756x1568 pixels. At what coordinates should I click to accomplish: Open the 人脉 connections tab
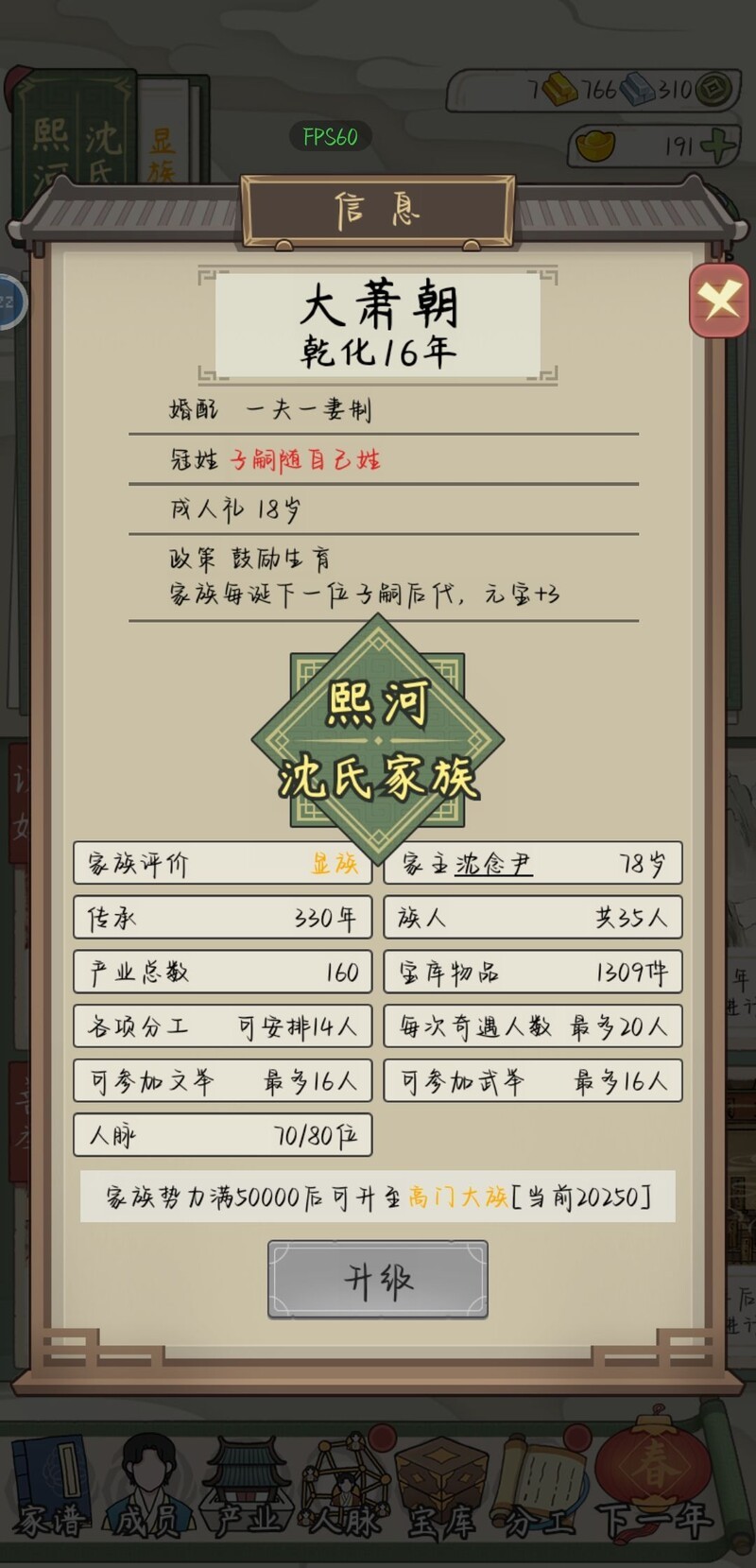pyautogui.click(x=345, y=1489)
